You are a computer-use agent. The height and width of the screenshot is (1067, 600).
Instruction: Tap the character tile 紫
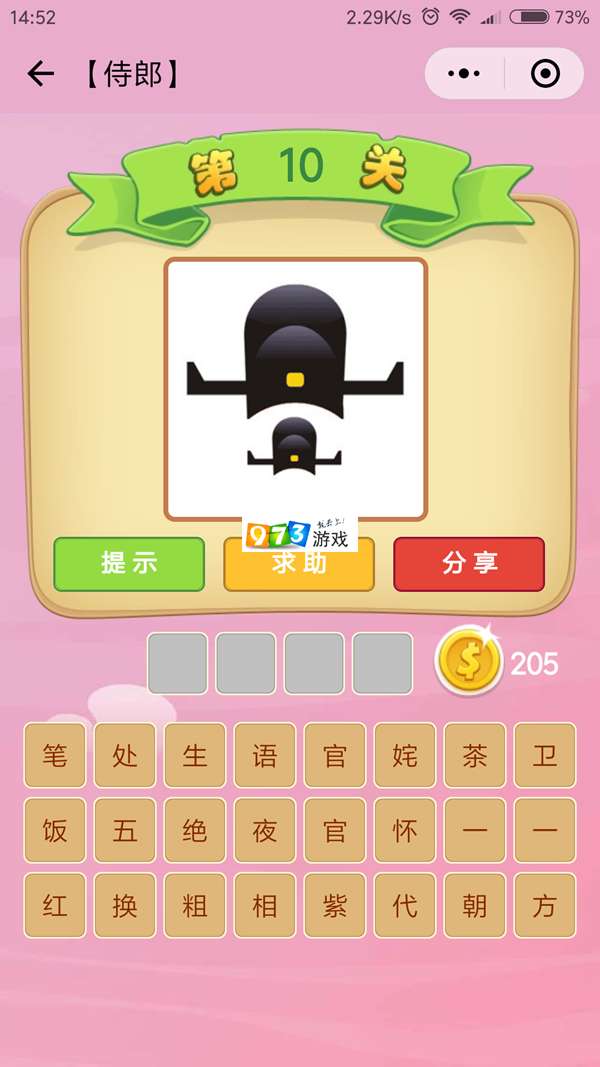pyautogui.click(x=335, y=906)
